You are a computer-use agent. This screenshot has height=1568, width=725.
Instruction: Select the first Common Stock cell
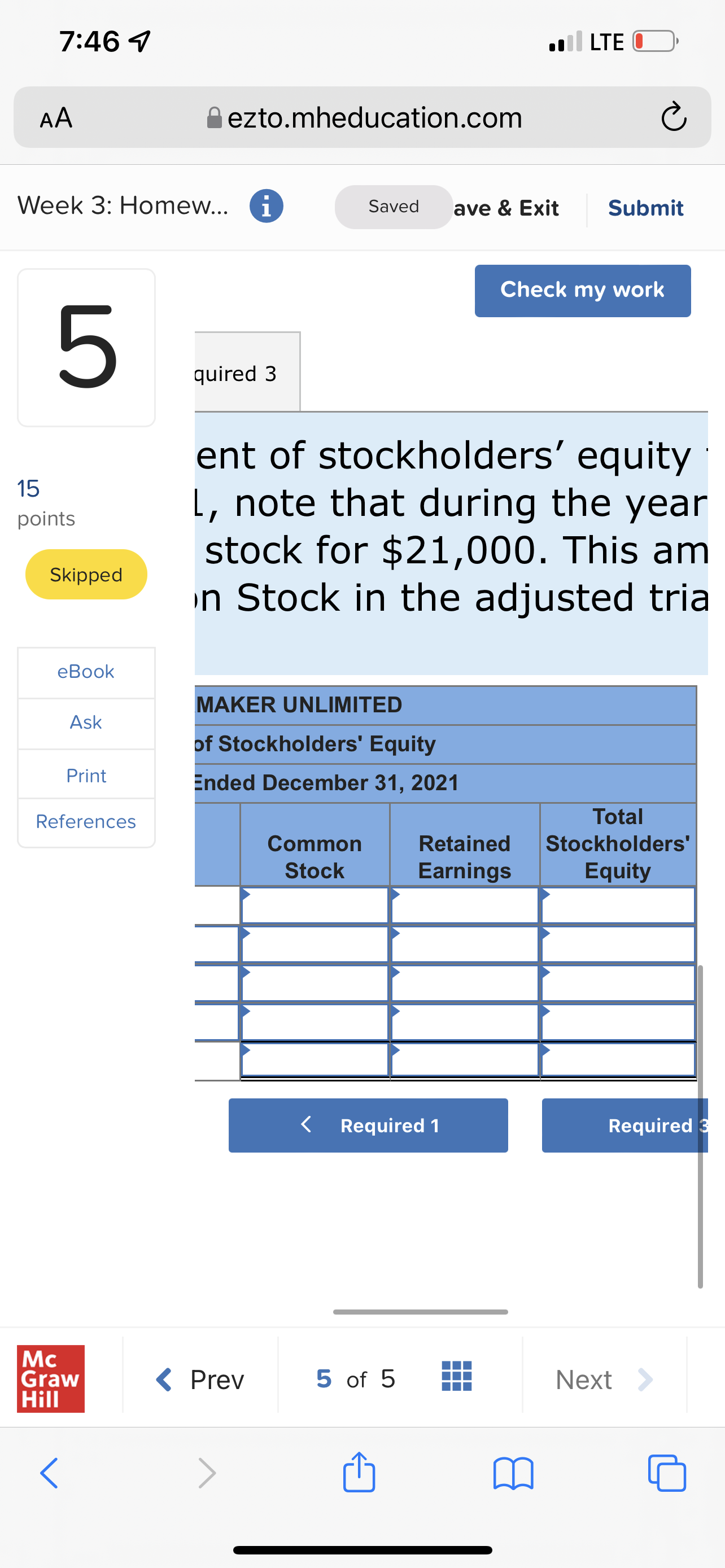click(x=315, y=906)
